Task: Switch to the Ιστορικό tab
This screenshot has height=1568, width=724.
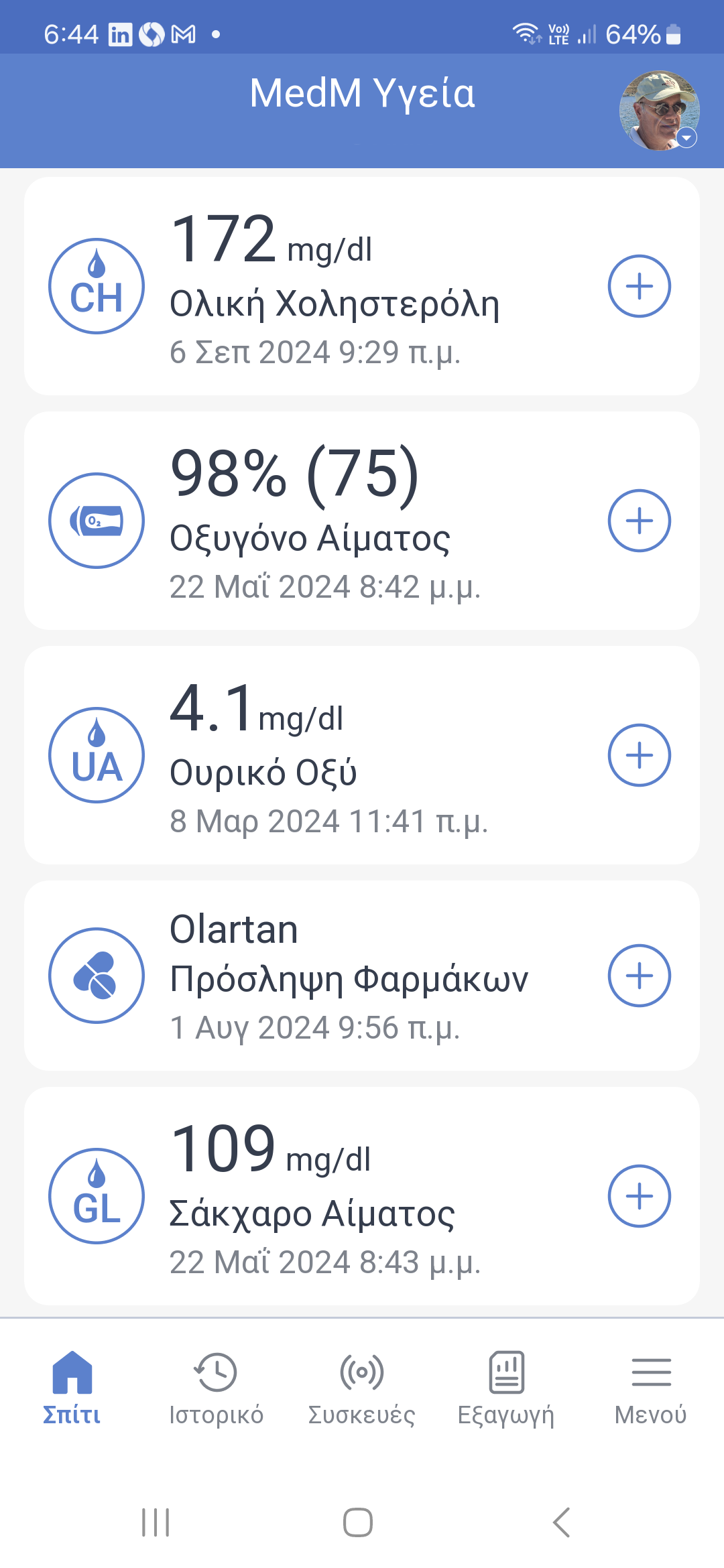Action: (216, 1387)
